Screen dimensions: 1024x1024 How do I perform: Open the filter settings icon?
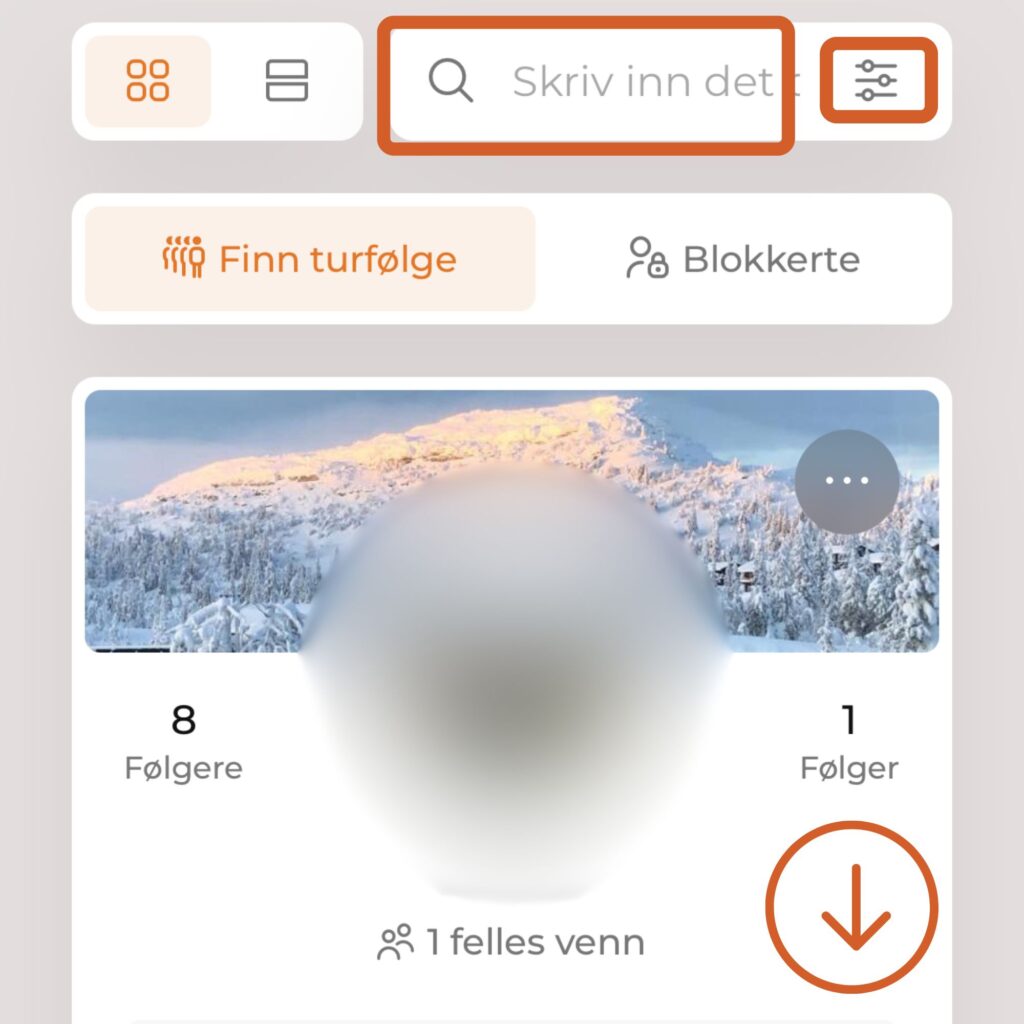click(x=877, y=81)
